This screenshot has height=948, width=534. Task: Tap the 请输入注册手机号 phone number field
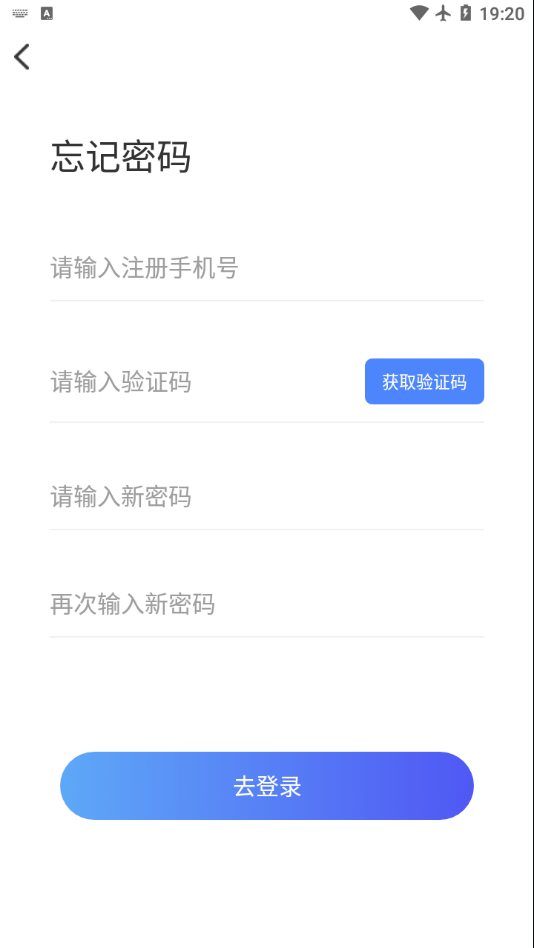267,268
